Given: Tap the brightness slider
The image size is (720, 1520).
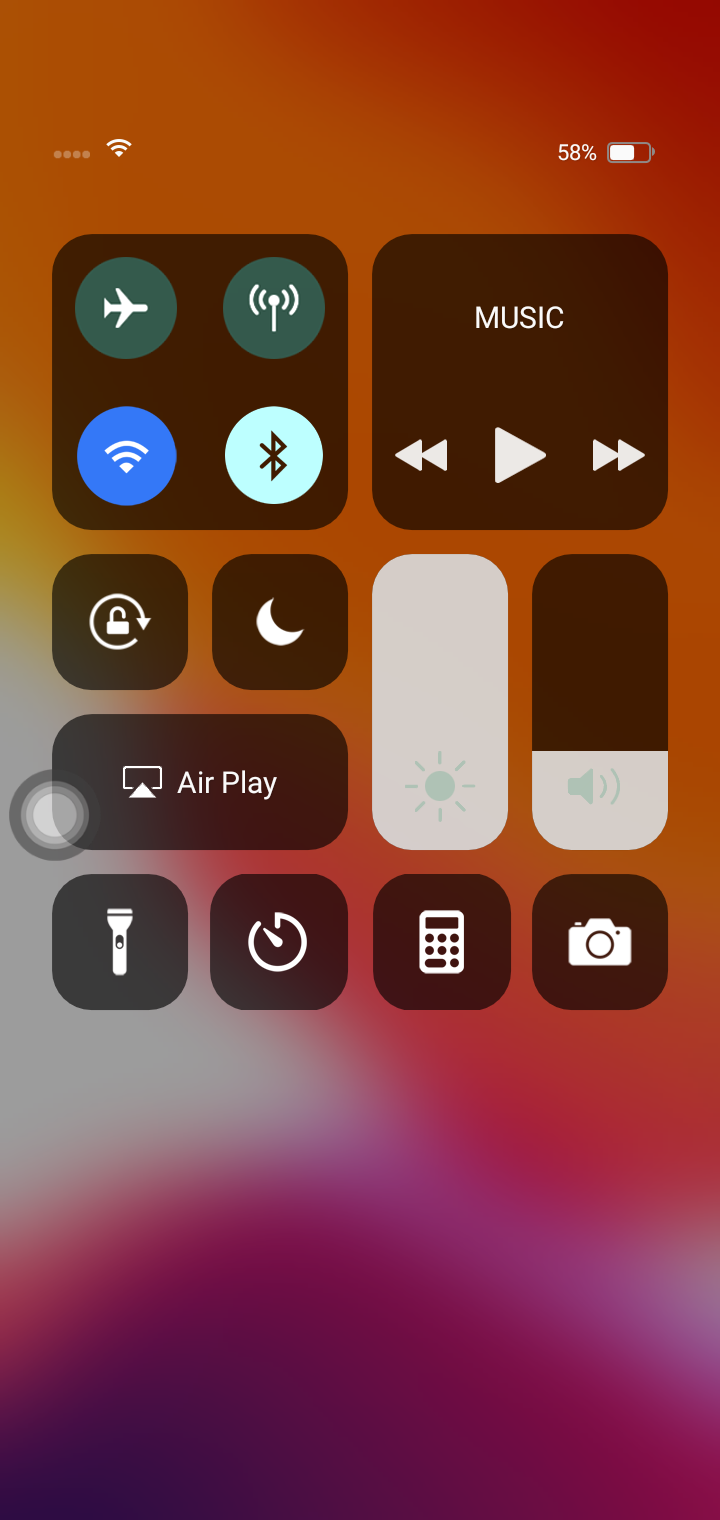Looking at the screenshot, I should pos(440,702).
